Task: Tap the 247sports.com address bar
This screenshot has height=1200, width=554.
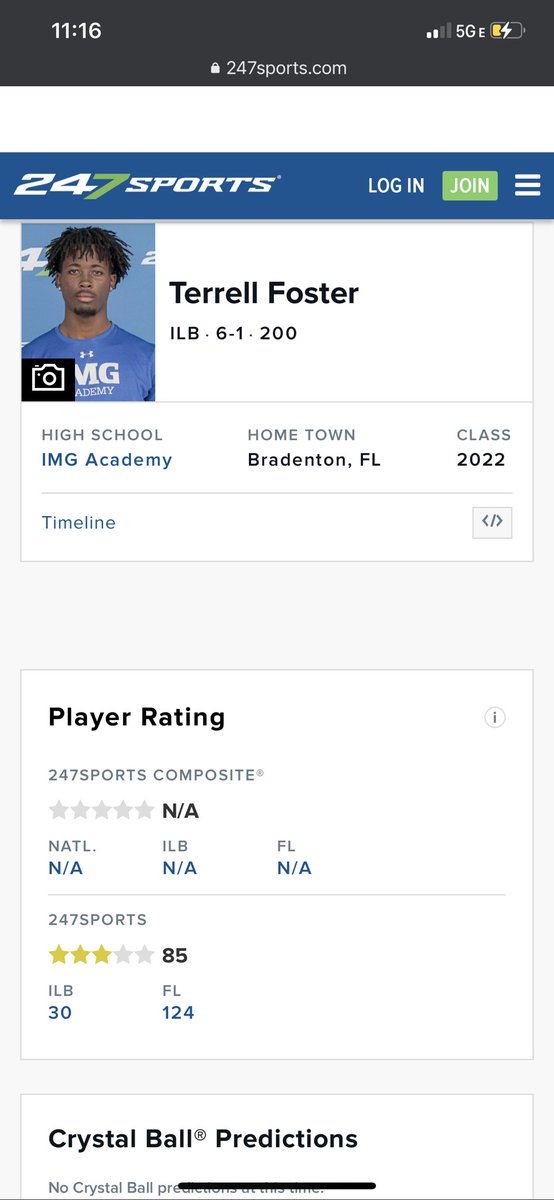Action: tap(277, 68)
